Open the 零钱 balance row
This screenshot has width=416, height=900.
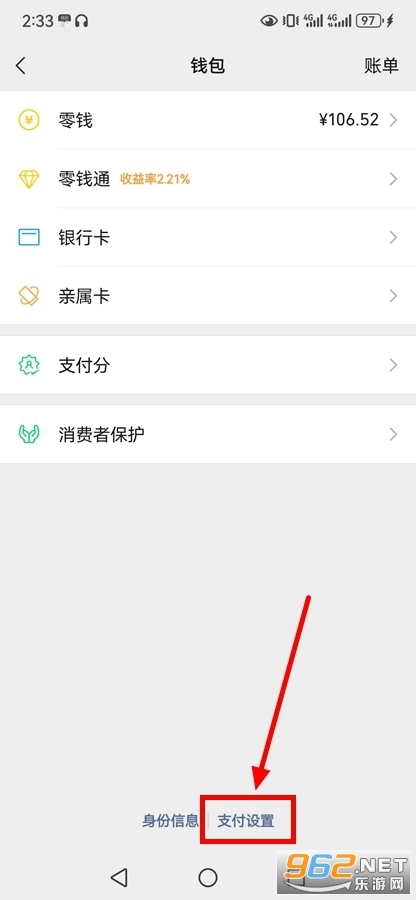coord(208,120)
